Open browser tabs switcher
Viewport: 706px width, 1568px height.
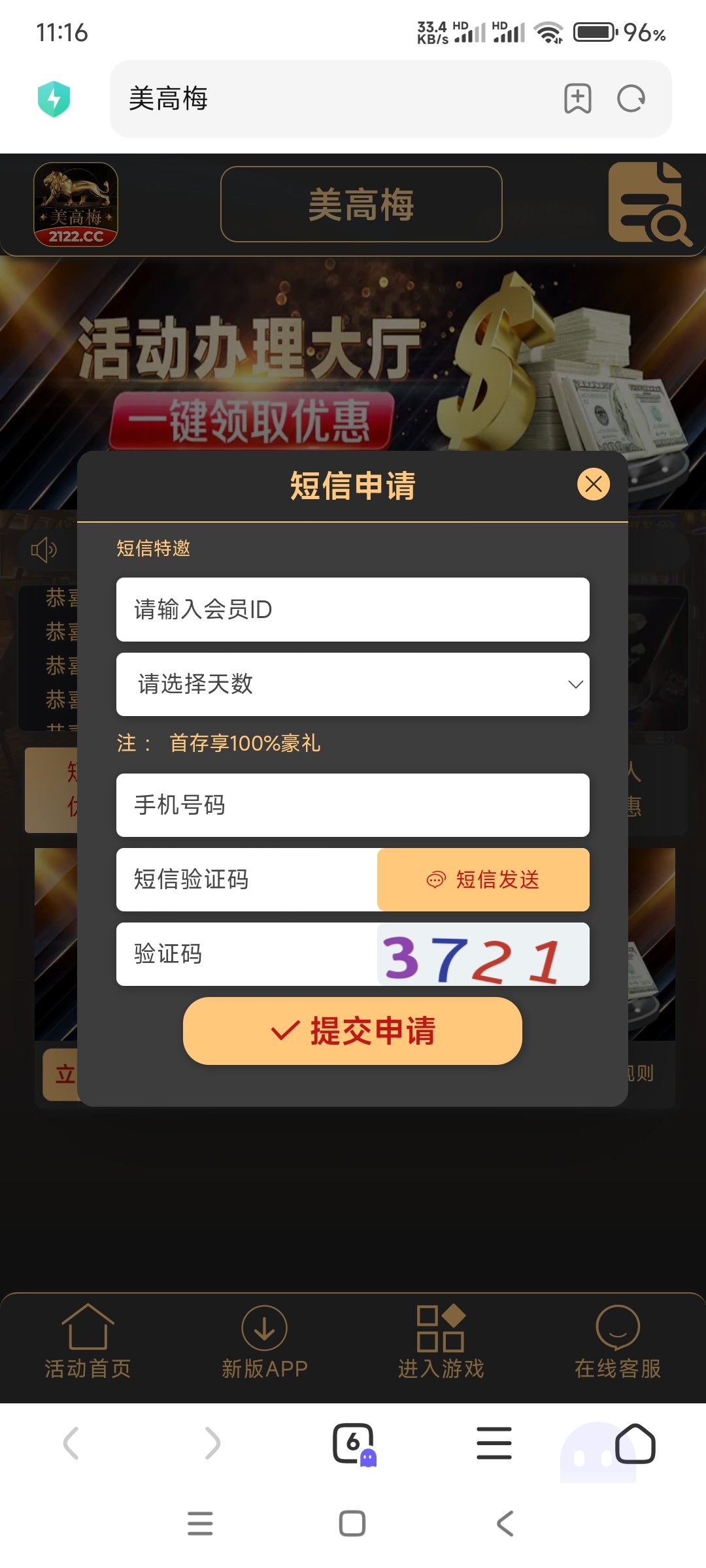tap(354, 1443)
